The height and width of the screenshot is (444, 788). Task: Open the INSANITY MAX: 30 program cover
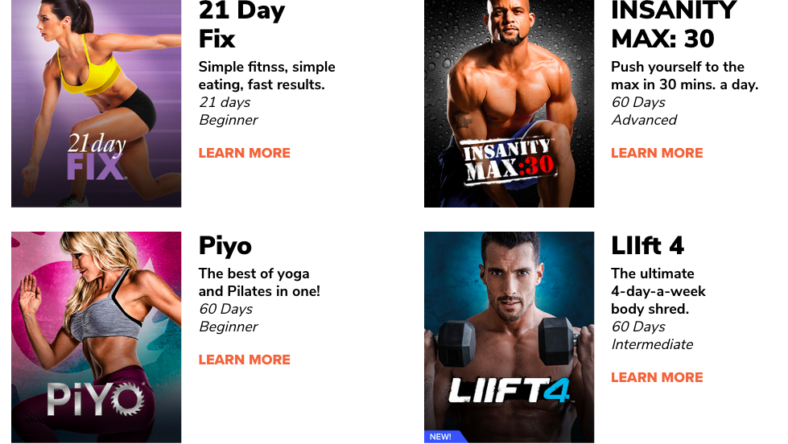pos(508,102)
